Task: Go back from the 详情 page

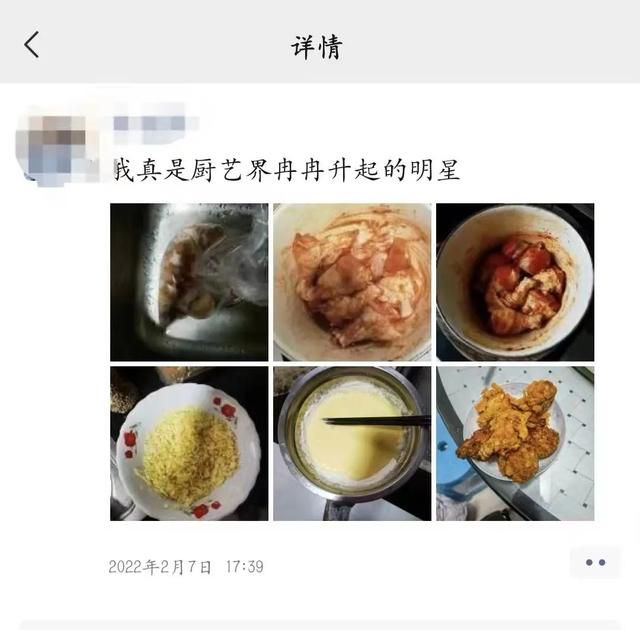Action: click(x=32, y=44)
